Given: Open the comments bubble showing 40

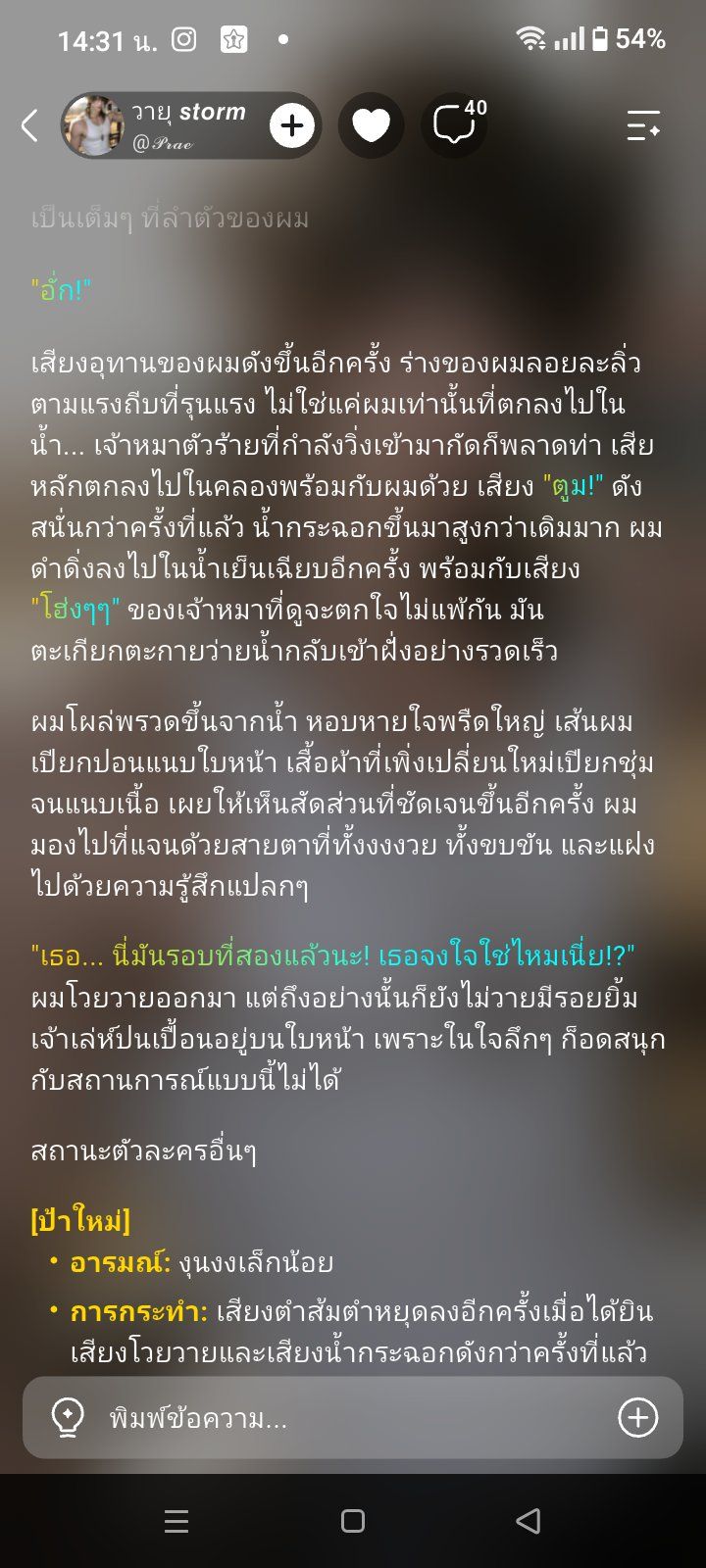Looking at the screenshot, I should (x=456, y=123).
